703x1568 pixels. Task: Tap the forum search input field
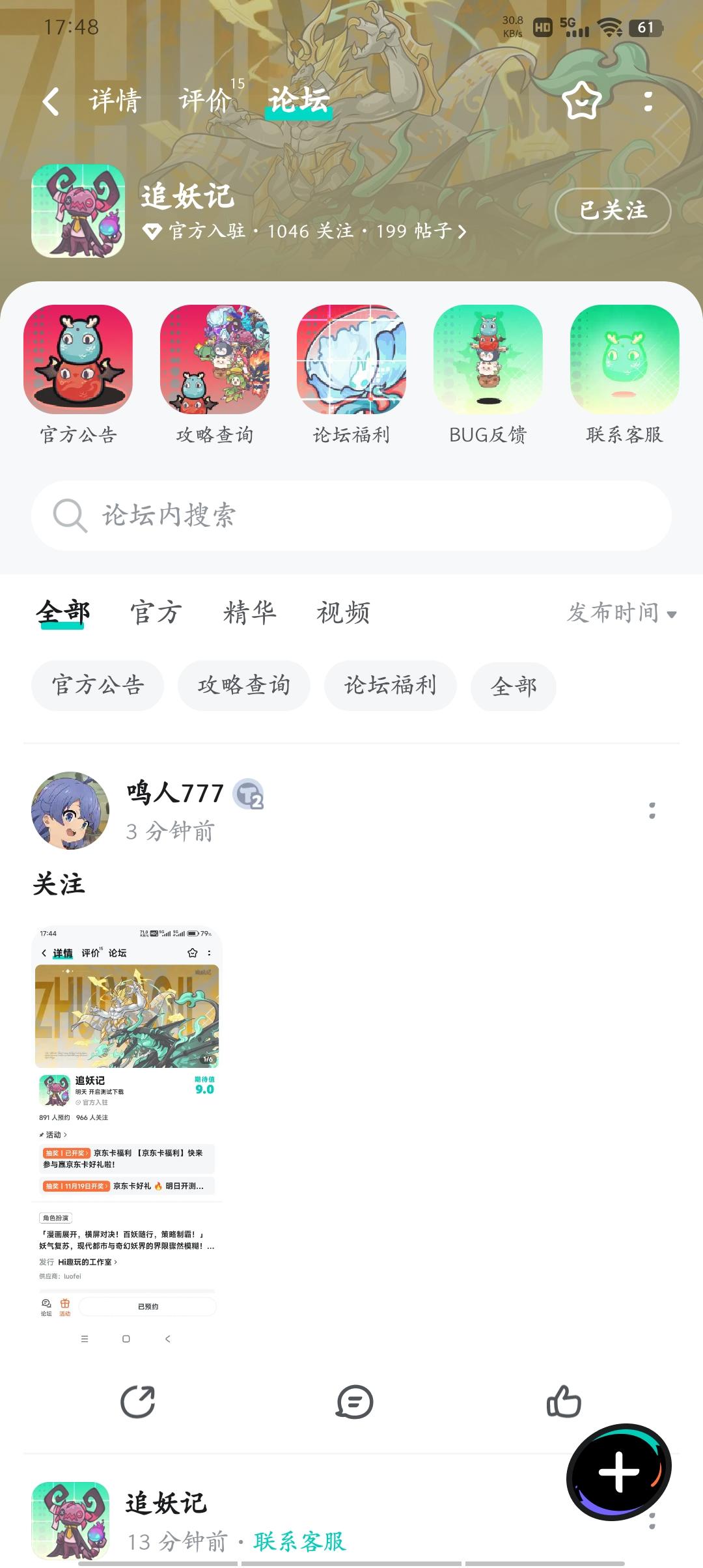click(x=351, y=514)
